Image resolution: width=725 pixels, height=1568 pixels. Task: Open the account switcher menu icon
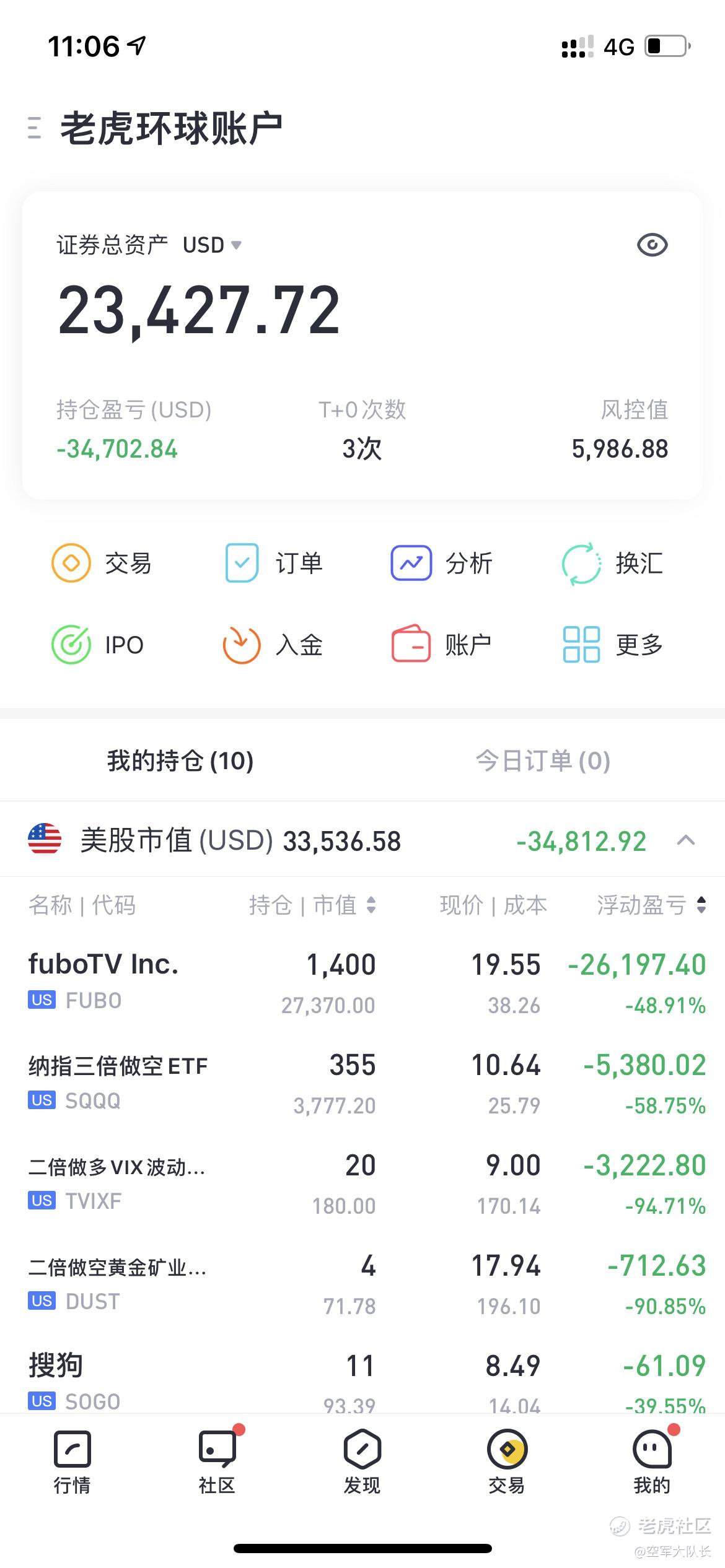35,128
